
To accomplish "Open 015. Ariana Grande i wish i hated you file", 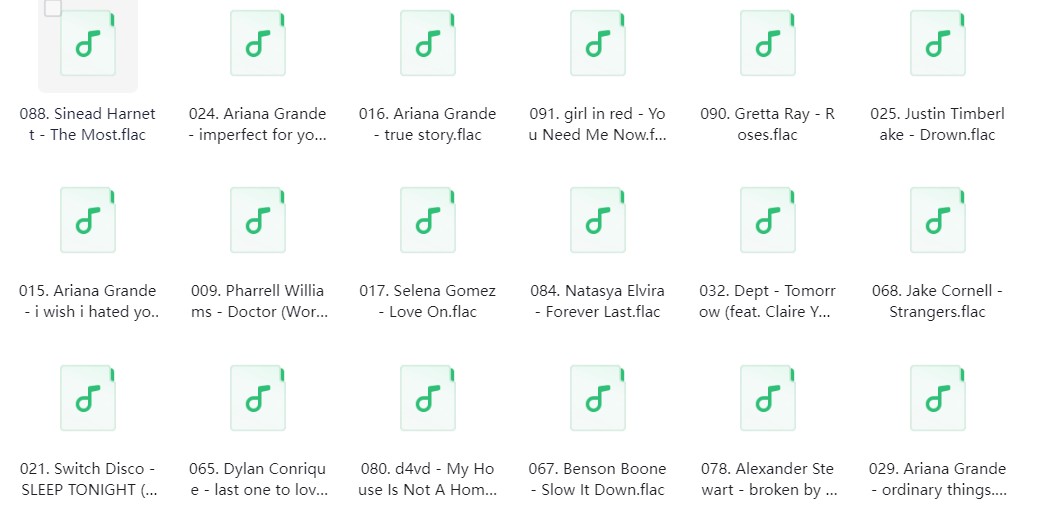I will tap(88, 220).
